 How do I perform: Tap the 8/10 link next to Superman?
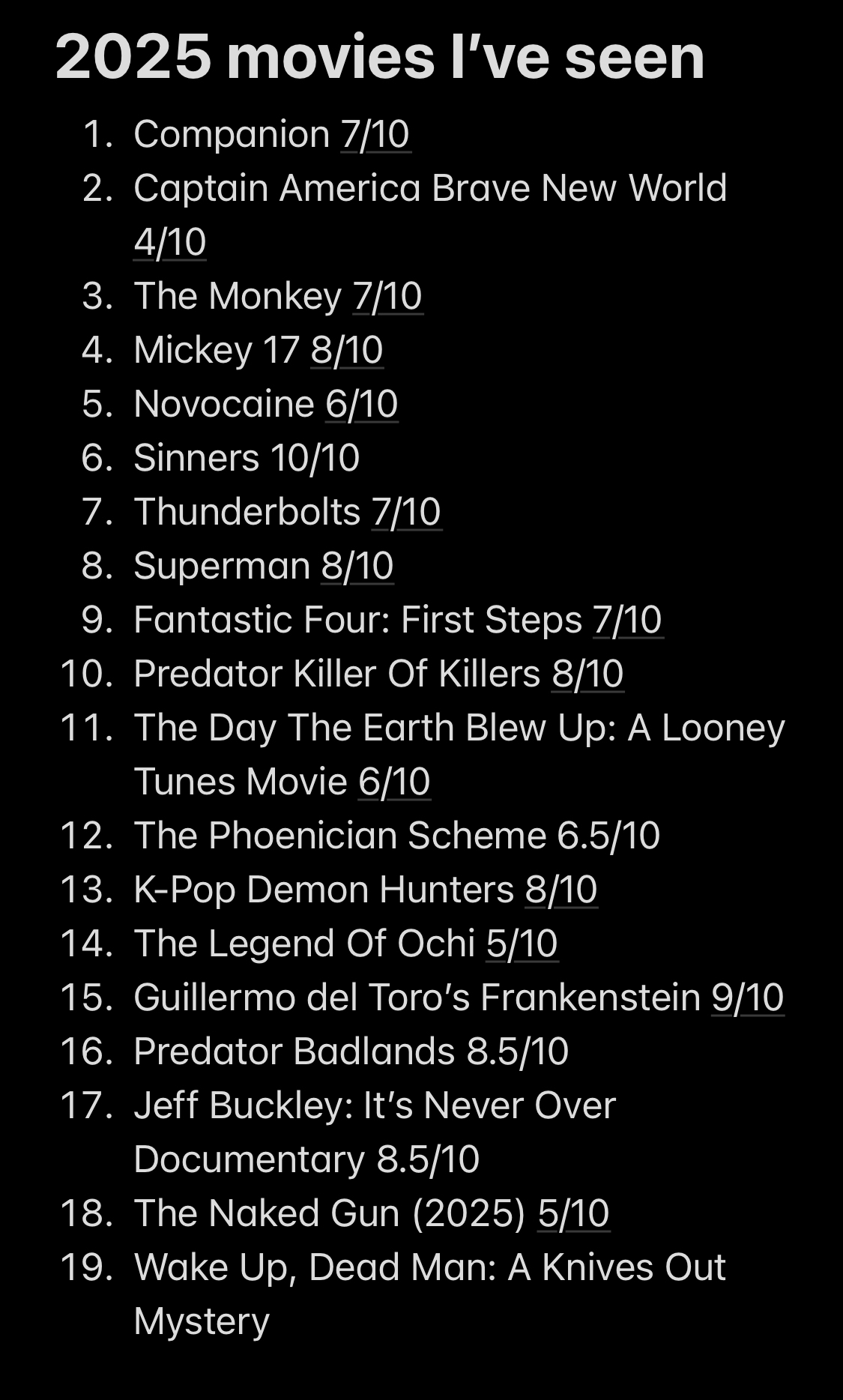357,566
